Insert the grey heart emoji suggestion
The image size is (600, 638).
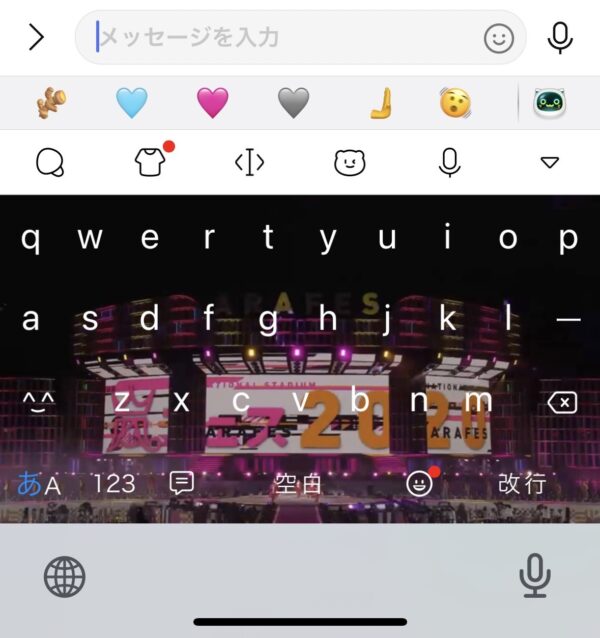(293, 102)
